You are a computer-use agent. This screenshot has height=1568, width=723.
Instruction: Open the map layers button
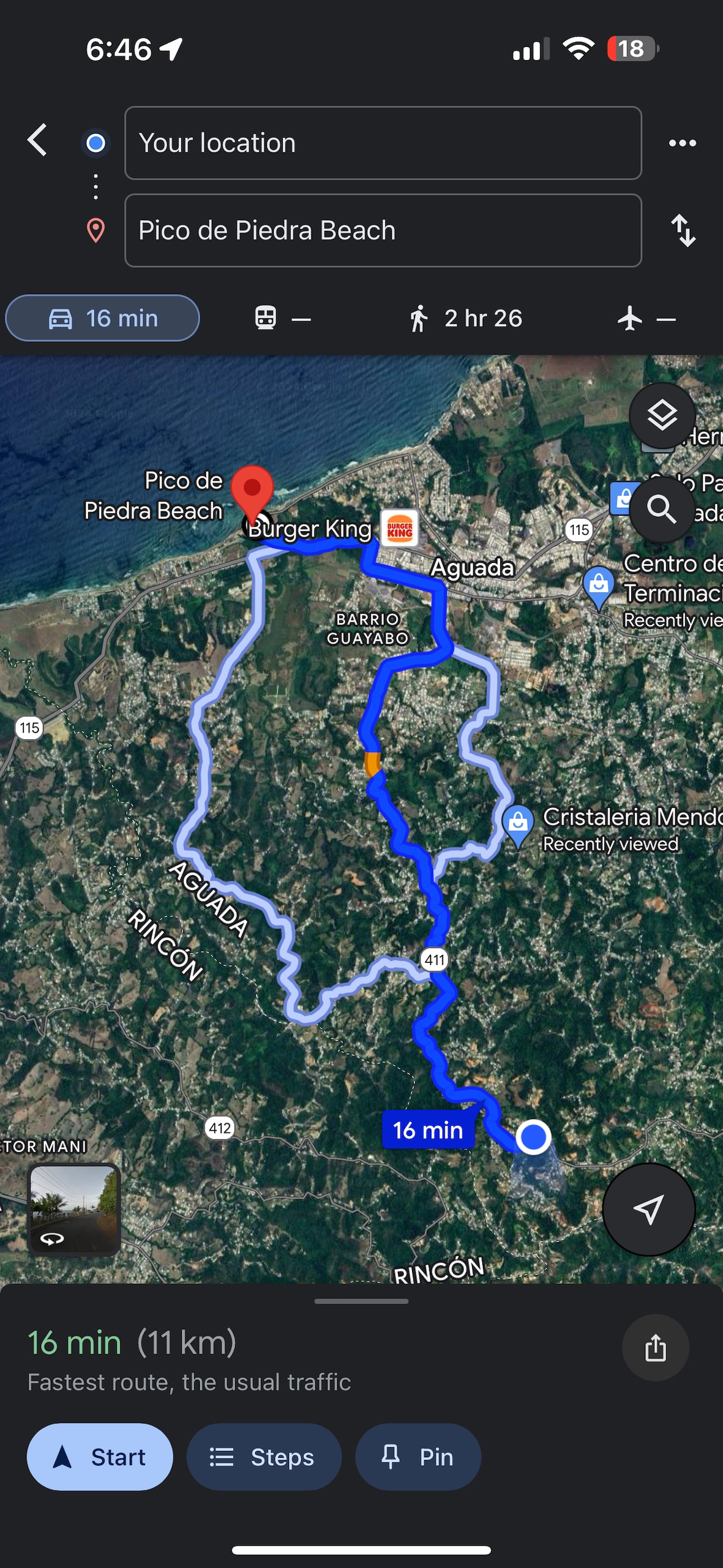pos(662,416)
